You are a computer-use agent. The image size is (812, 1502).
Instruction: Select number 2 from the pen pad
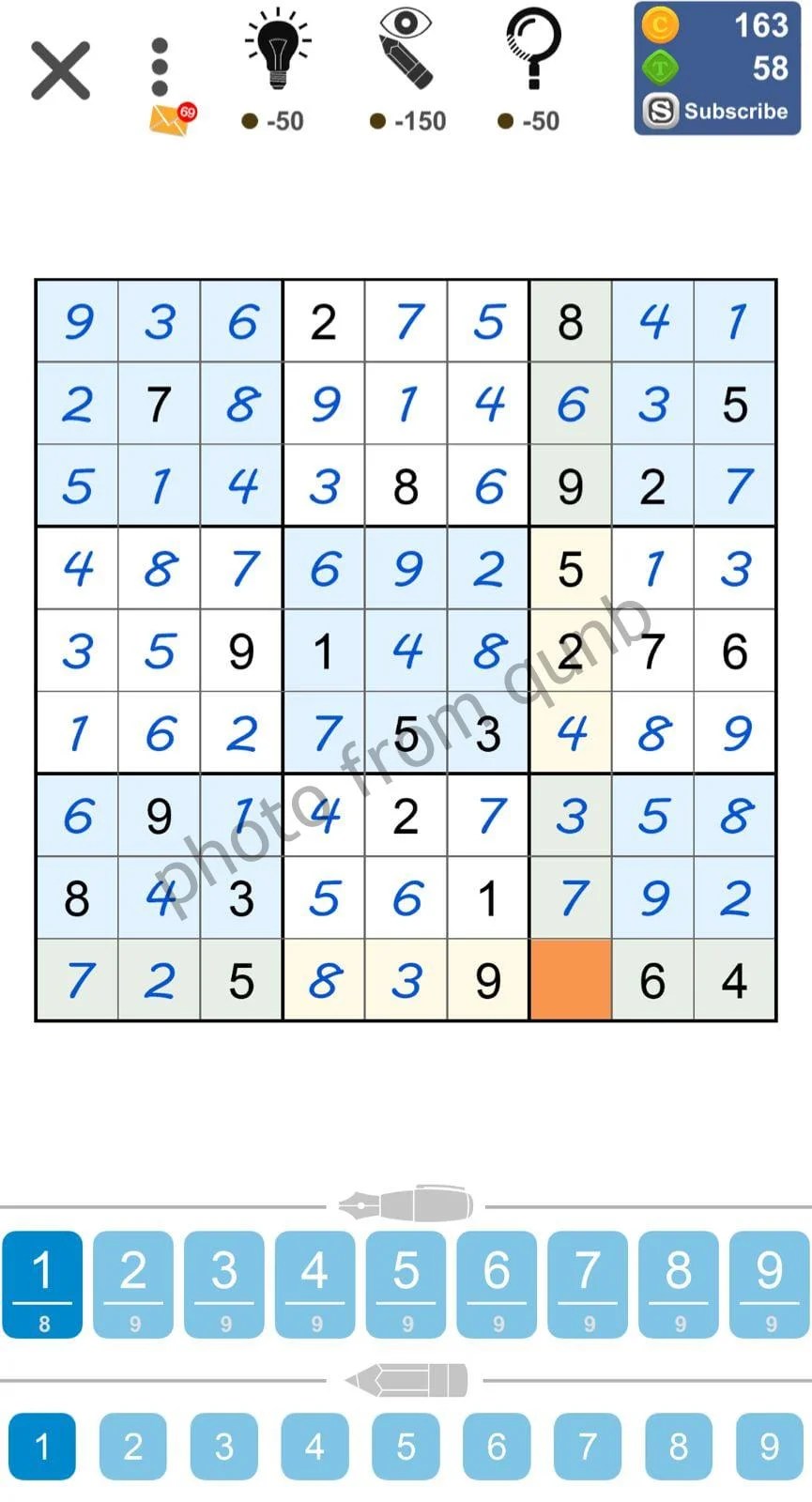[x=133, y=1286]
